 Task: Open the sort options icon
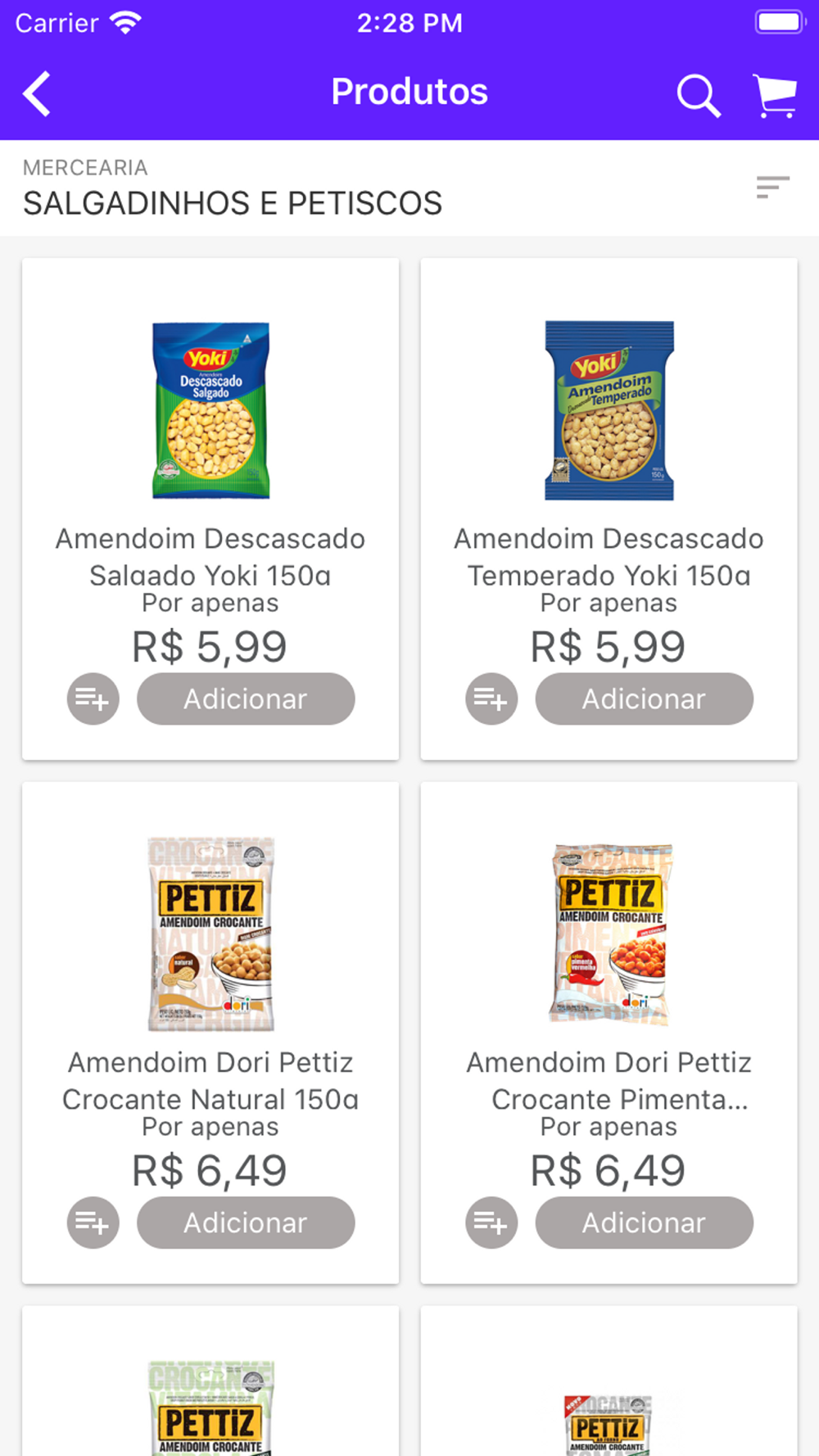point(772,187)
